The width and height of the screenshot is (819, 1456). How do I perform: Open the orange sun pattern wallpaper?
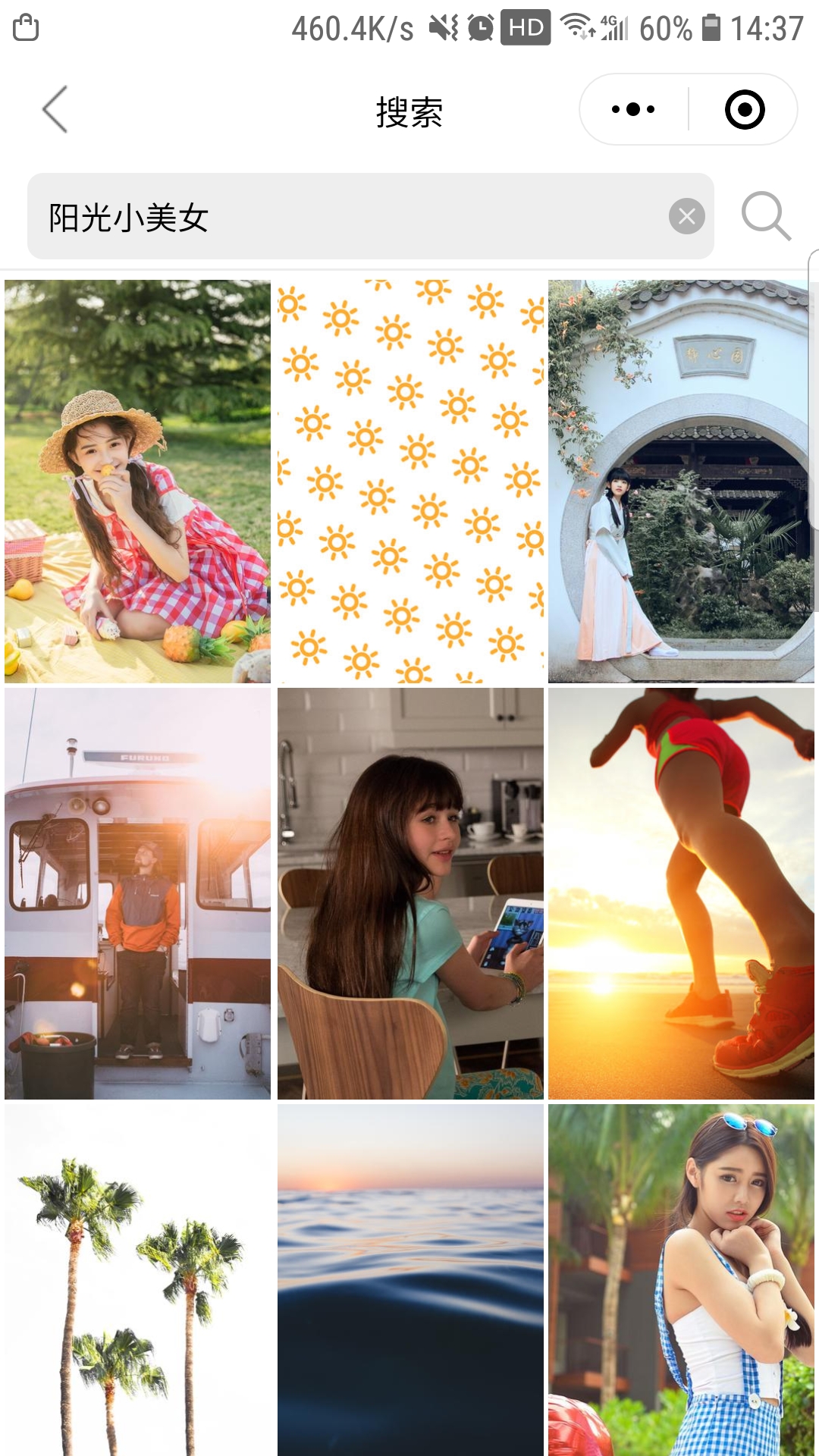(x=410, y=482)
